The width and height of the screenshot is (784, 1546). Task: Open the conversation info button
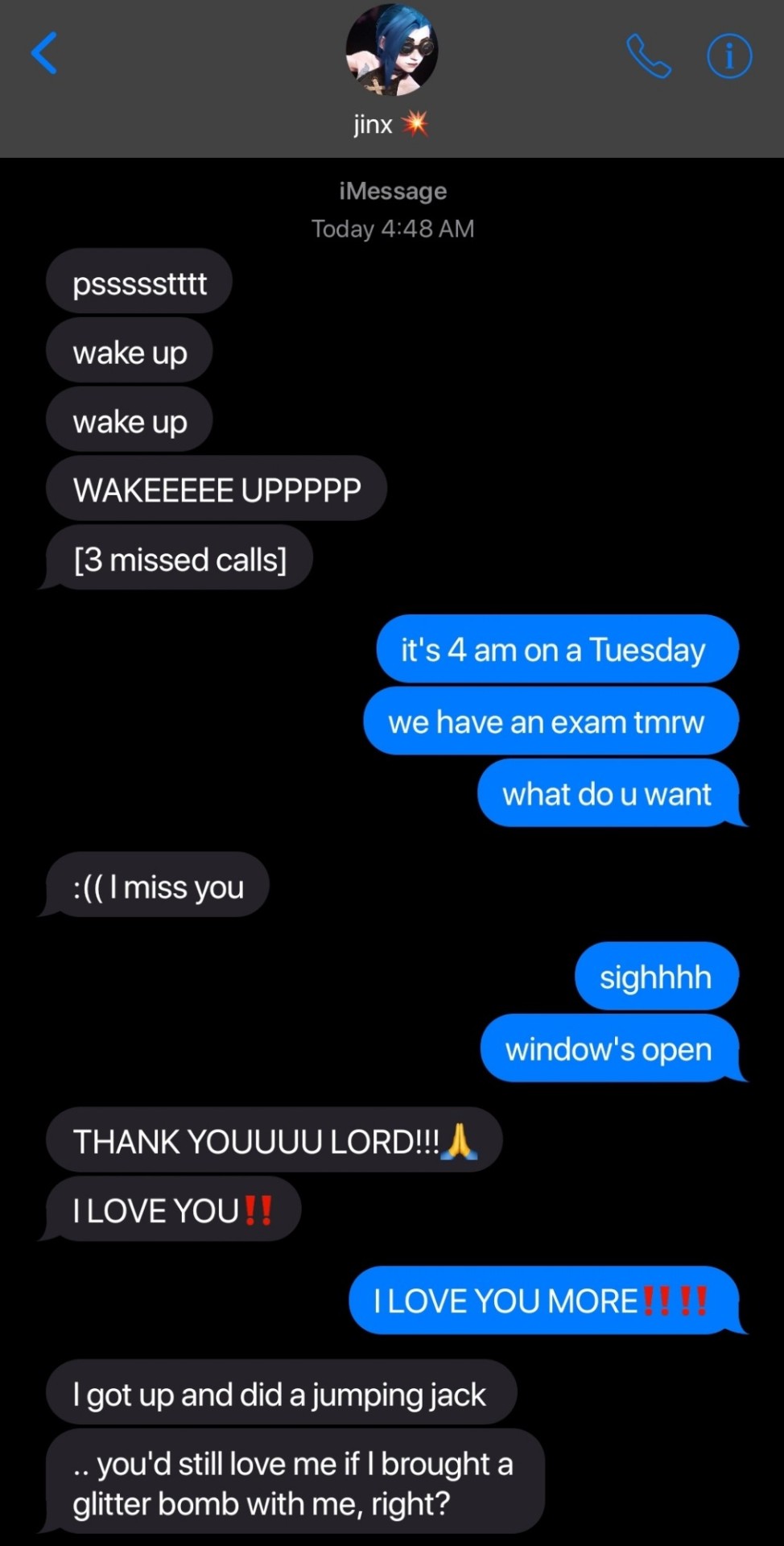tap(729, 56)
